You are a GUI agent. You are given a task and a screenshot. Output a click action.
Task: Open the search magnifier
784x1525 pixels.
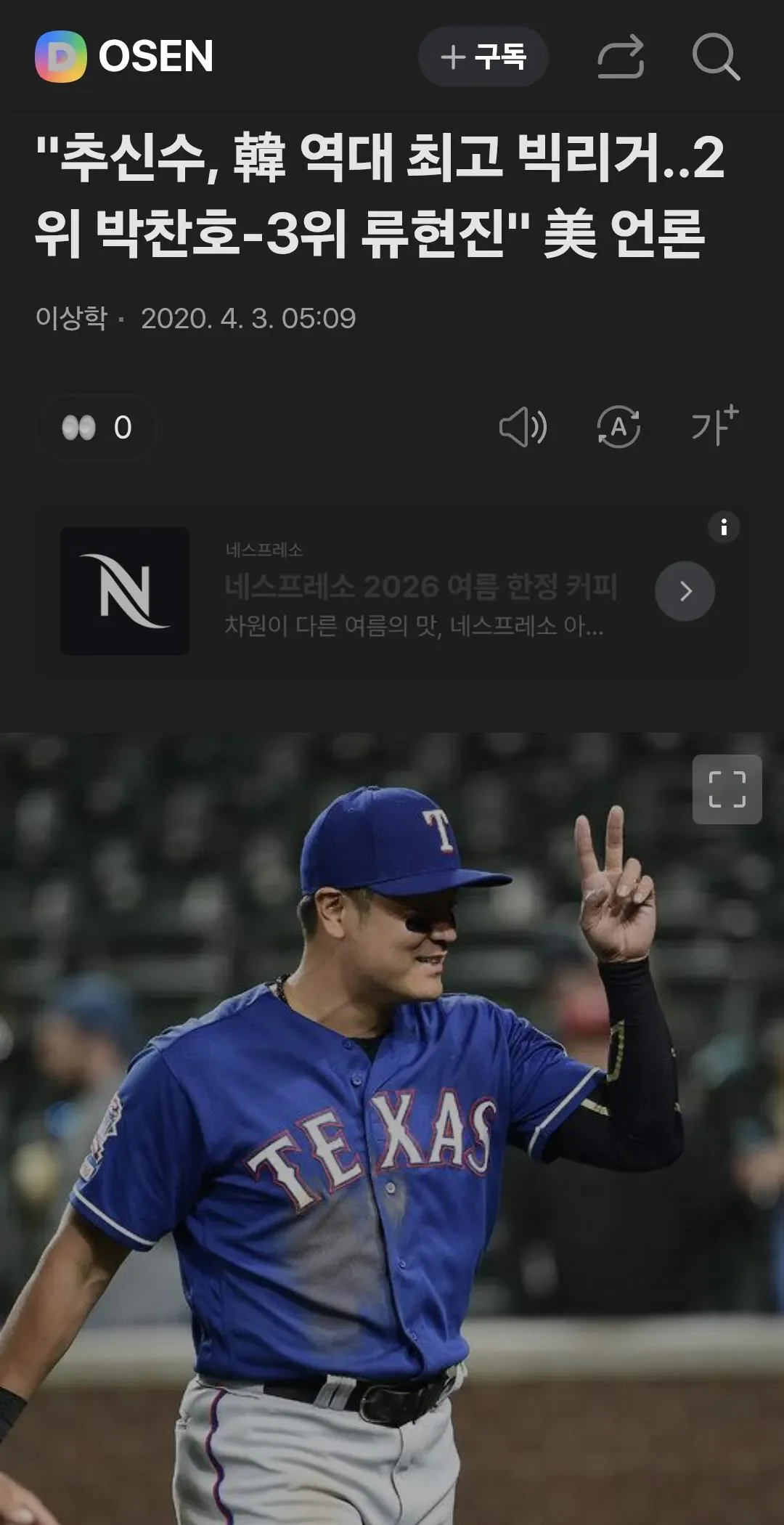tap(716, 57)
